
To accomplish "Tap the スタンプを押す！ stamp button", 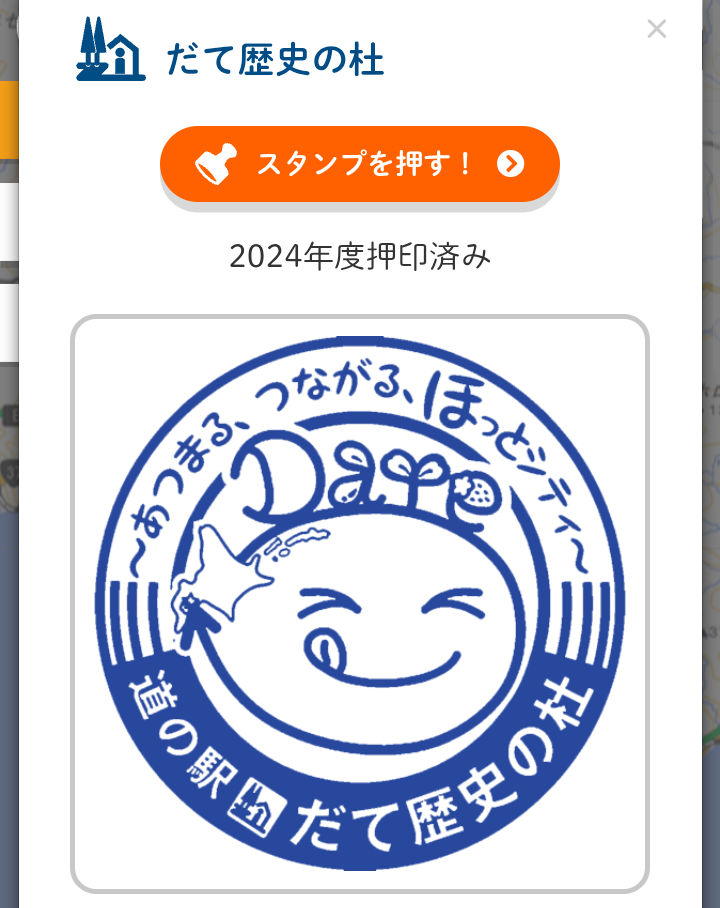I will [360, 164].
